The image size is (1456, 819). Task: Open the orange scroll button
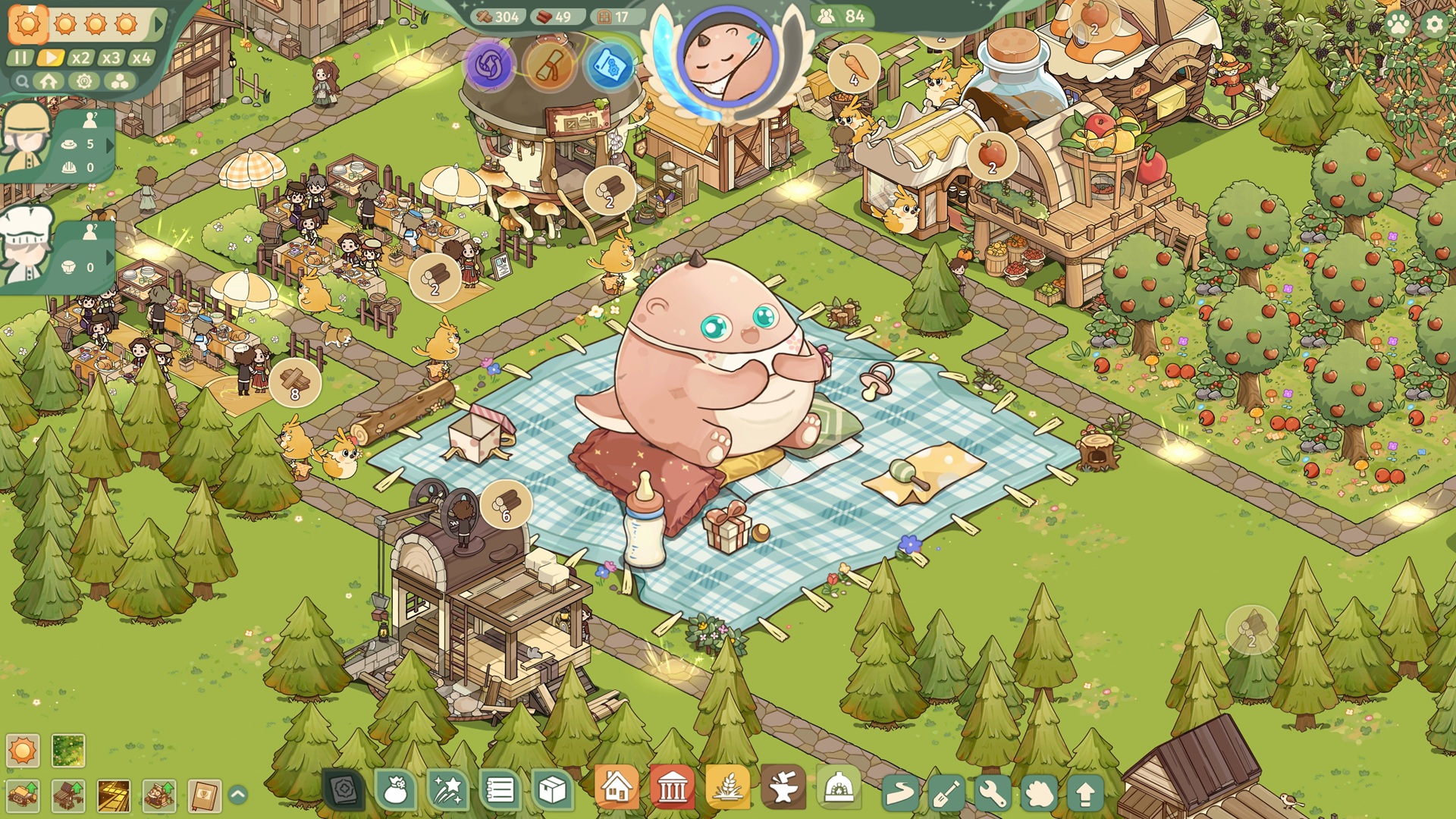pyautogui.click(x=551, y=65)
